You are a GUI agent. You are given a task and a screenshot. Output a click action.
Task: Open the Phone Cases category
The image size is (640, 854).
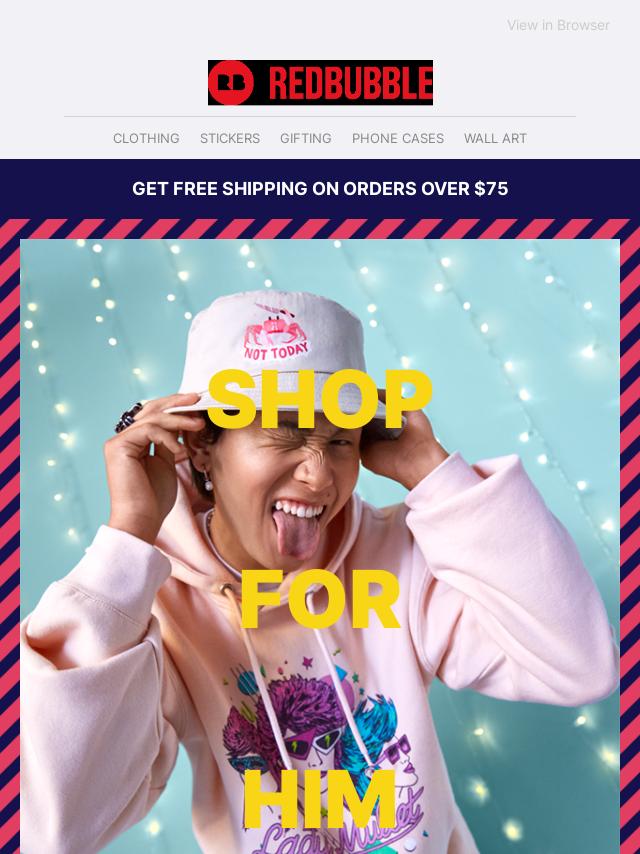tap(398, 138)
